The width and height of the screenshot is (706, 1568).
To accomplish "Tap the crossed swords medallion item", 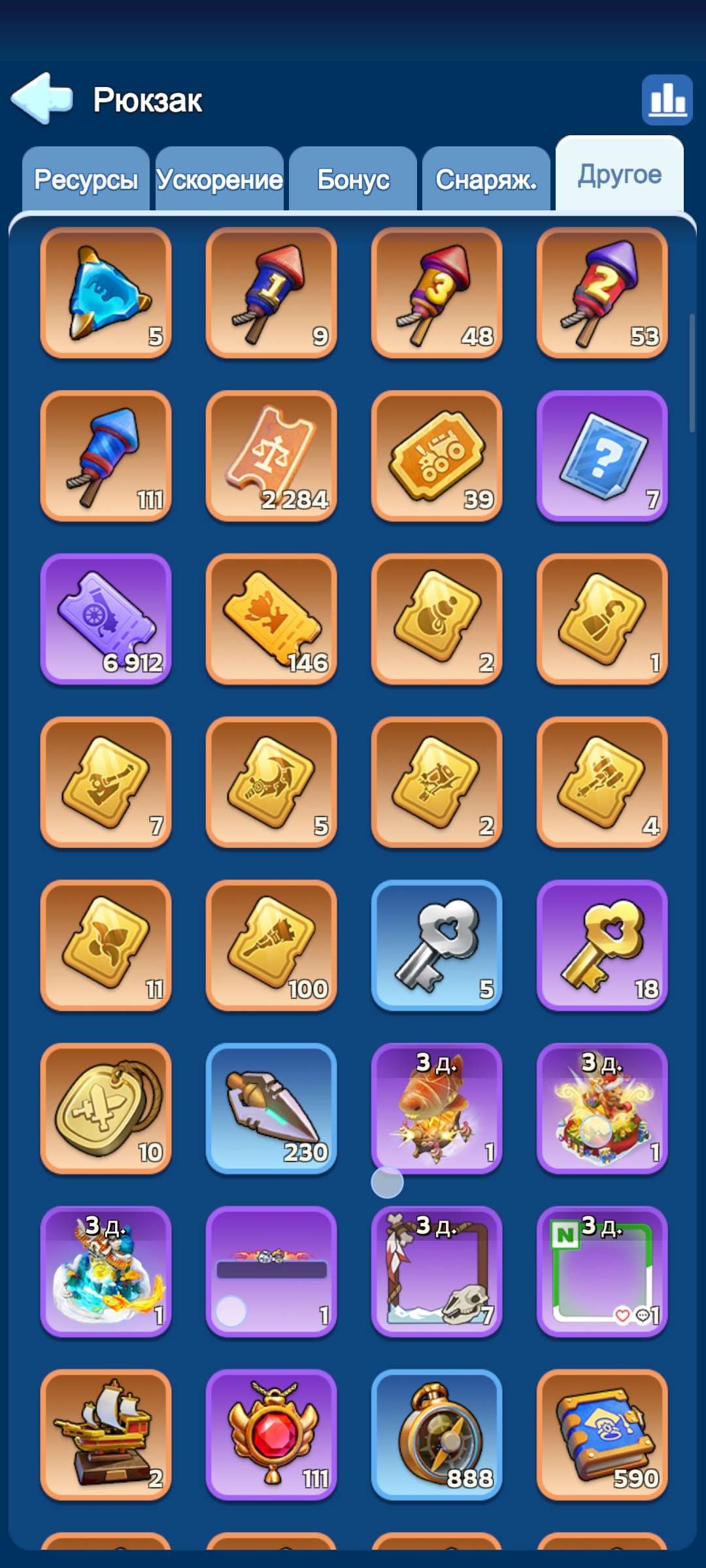I will [106, 1109].
